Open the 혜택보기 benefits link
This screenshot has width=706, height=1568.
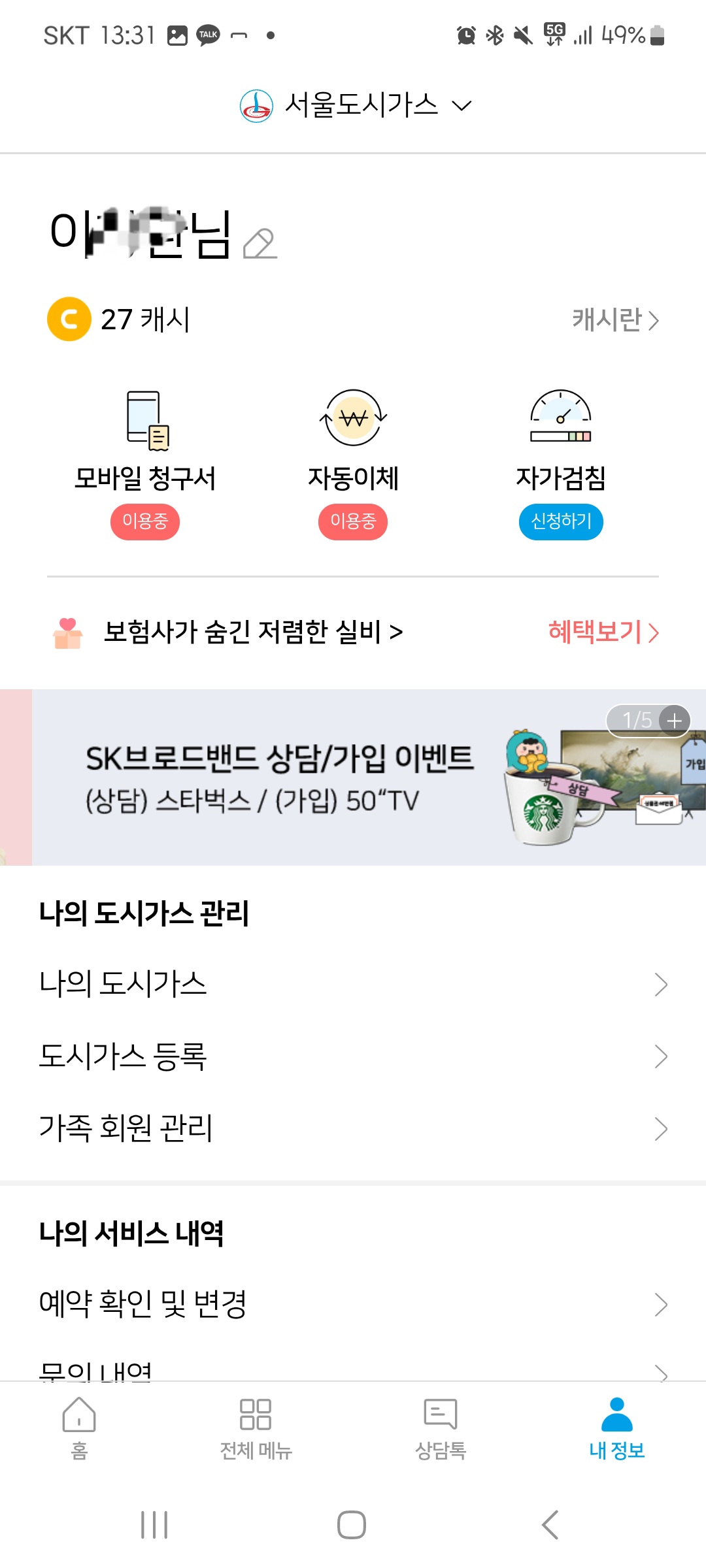[x=603, y=632]
